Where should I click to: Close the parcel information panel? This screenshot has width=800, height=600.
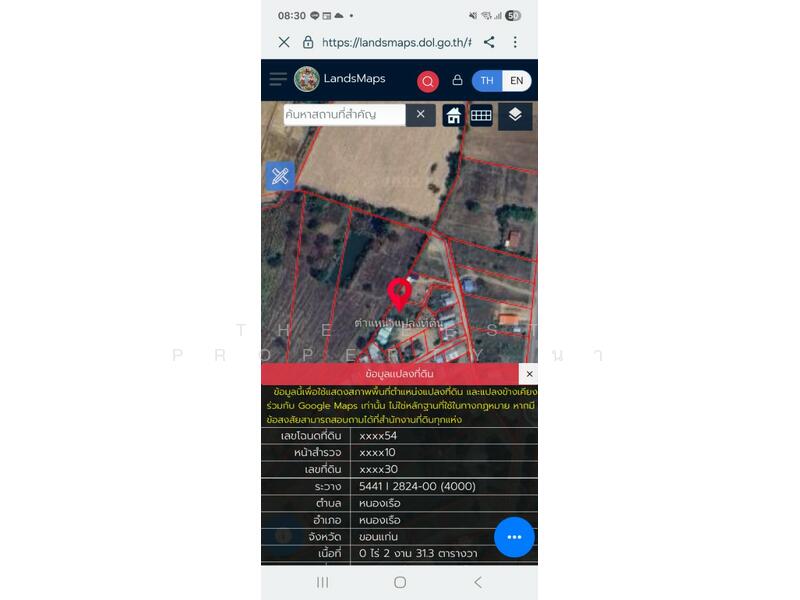(529, 374)
